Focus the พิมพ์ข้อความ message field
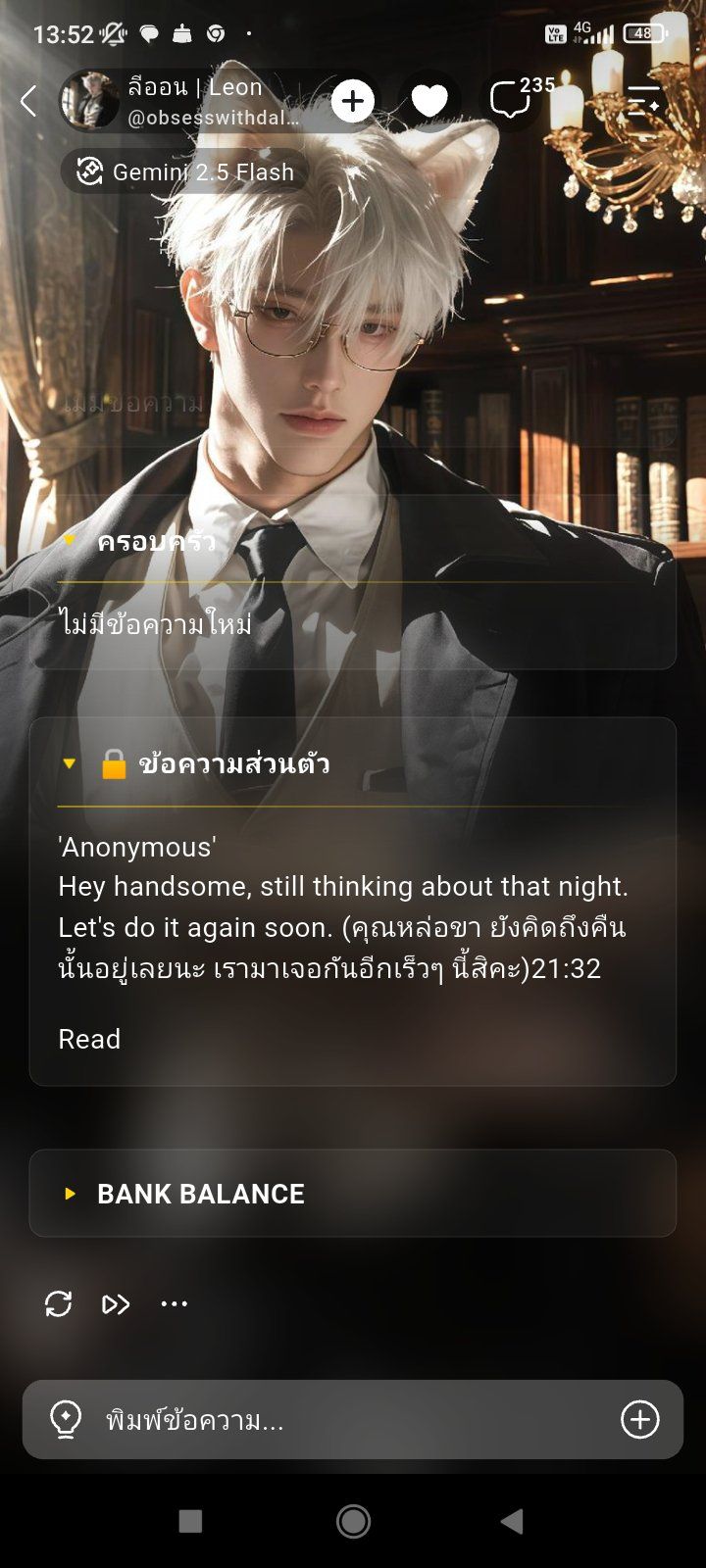The image size is (706, 1568). [353, 1419]
